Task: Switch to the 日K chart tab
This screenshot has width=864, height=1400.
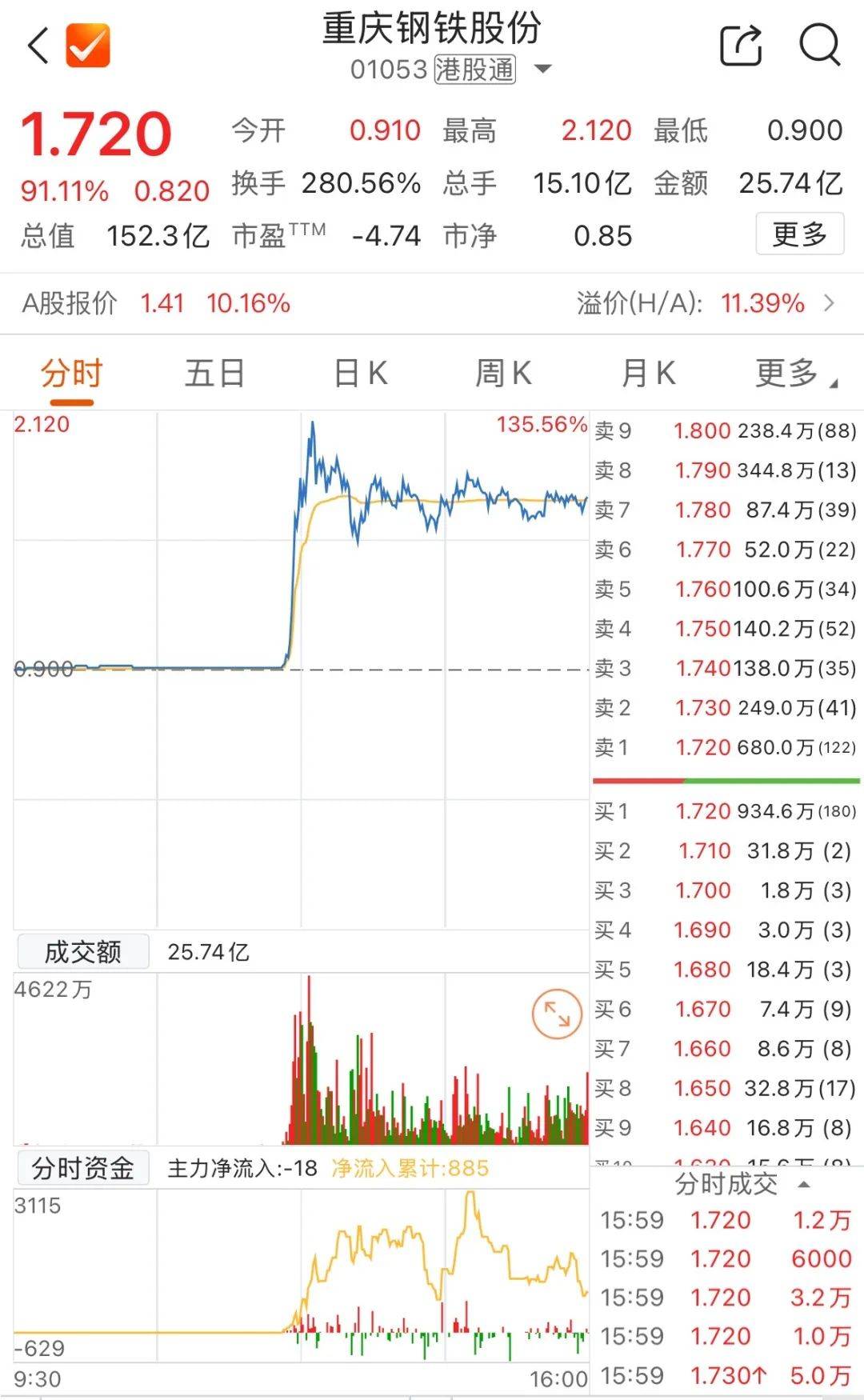Action: tap(360, 374)
